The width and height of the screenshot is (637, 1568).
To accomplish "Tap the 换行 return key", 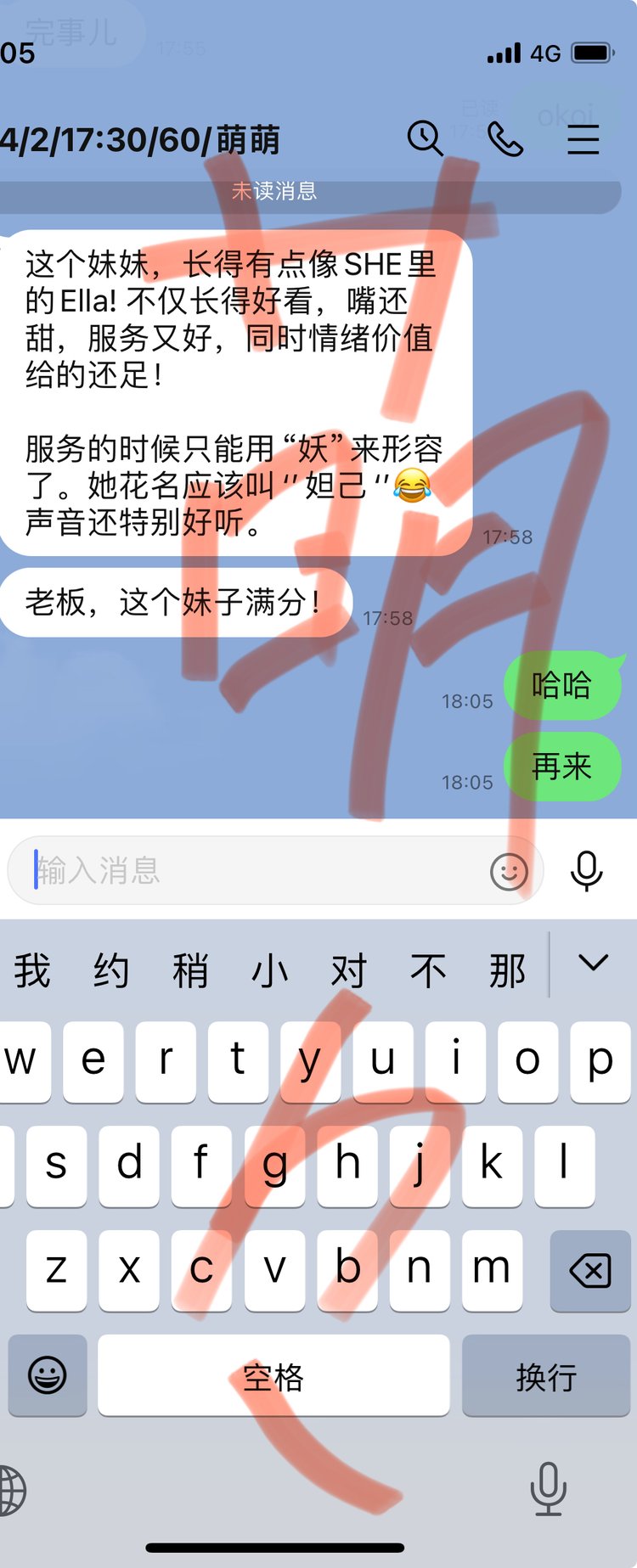I will pyautogui.click(x=546, y=1376).
